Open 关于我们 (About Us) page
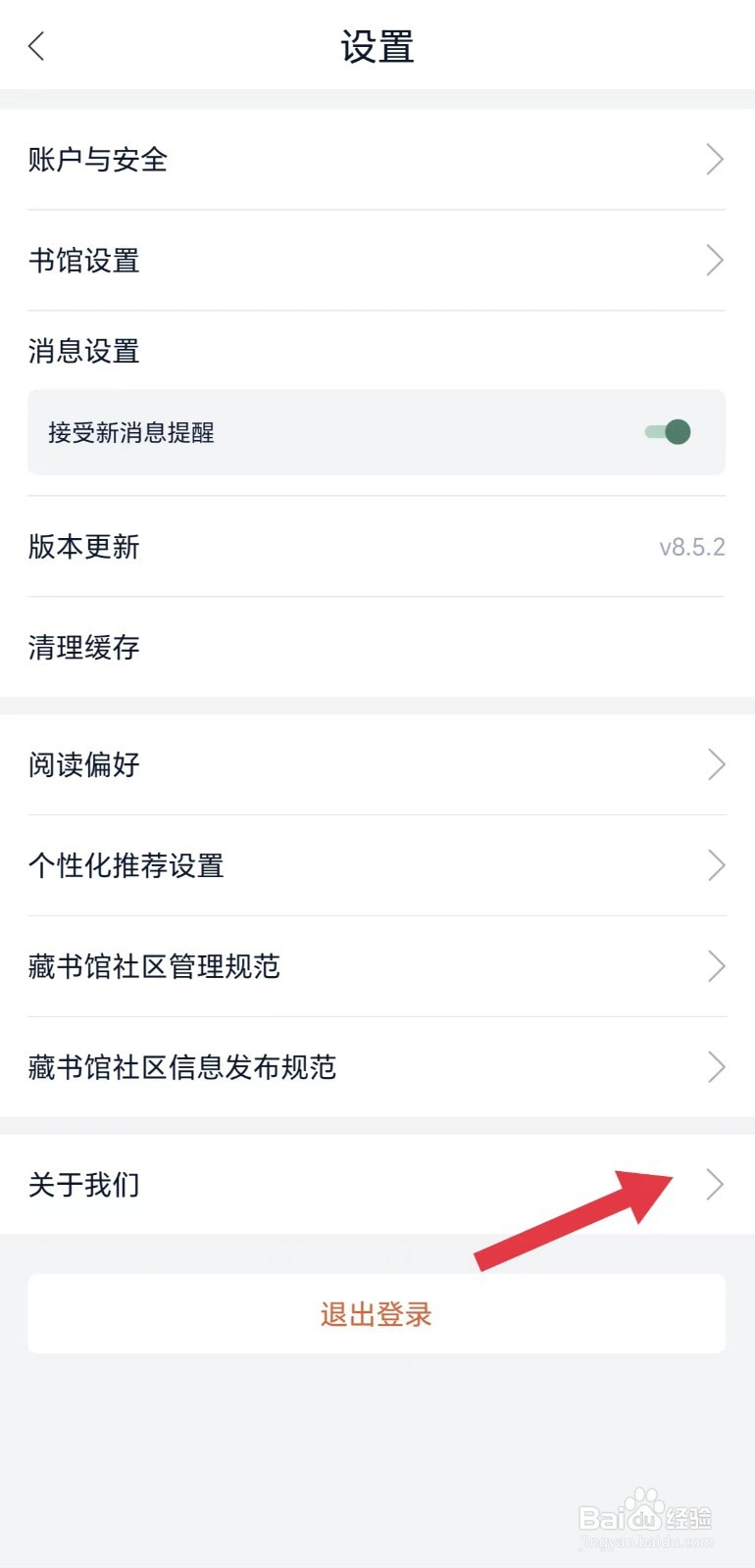This screenshot has height=1568, width=755. 83,1185
